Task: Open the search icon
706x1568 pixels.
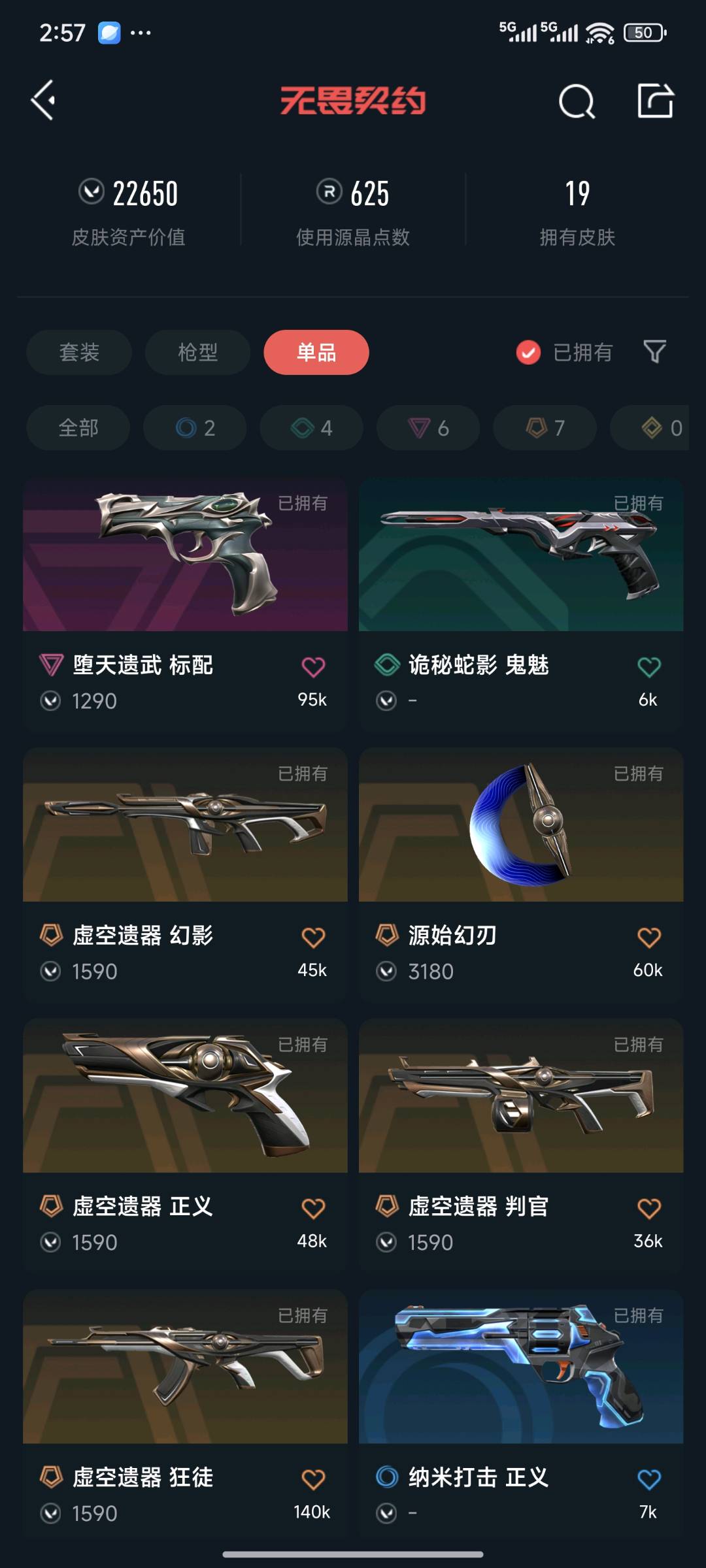Action: coord(577,101)
